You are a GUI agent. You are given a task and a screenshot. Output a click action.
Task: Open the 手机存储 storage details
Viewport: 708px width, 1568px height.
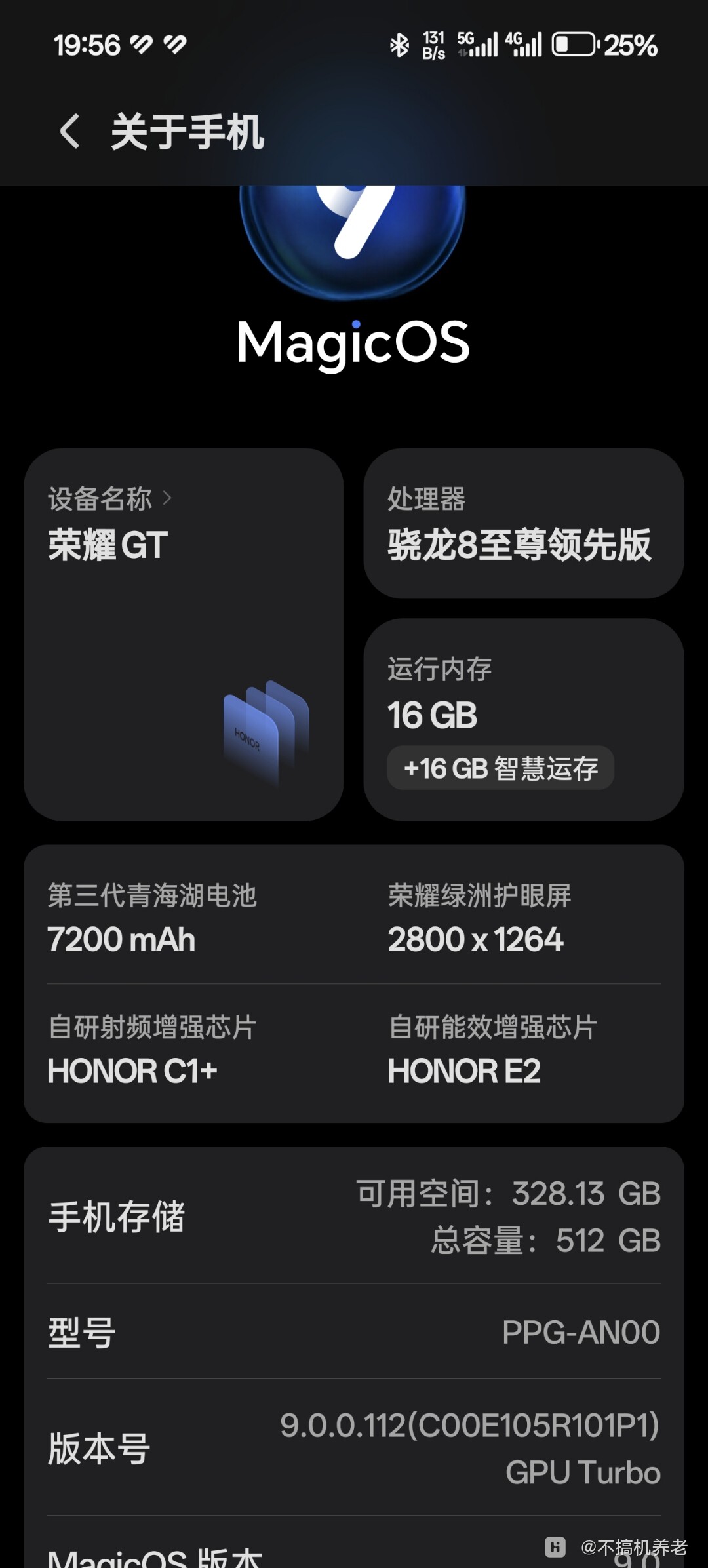tap(354, 1217)
